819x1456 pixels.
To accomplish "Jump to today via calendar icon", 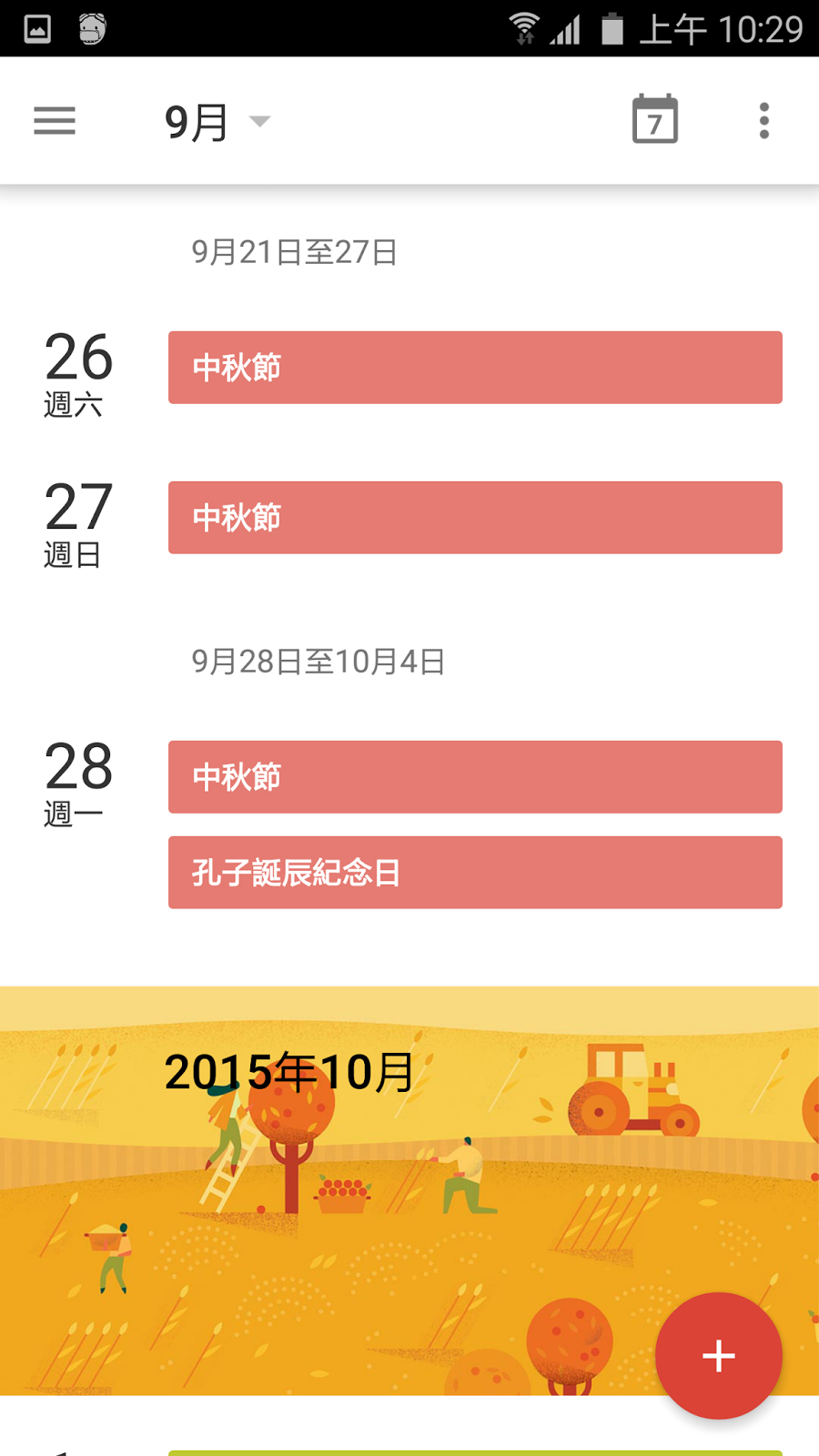I will pos(654,120).
